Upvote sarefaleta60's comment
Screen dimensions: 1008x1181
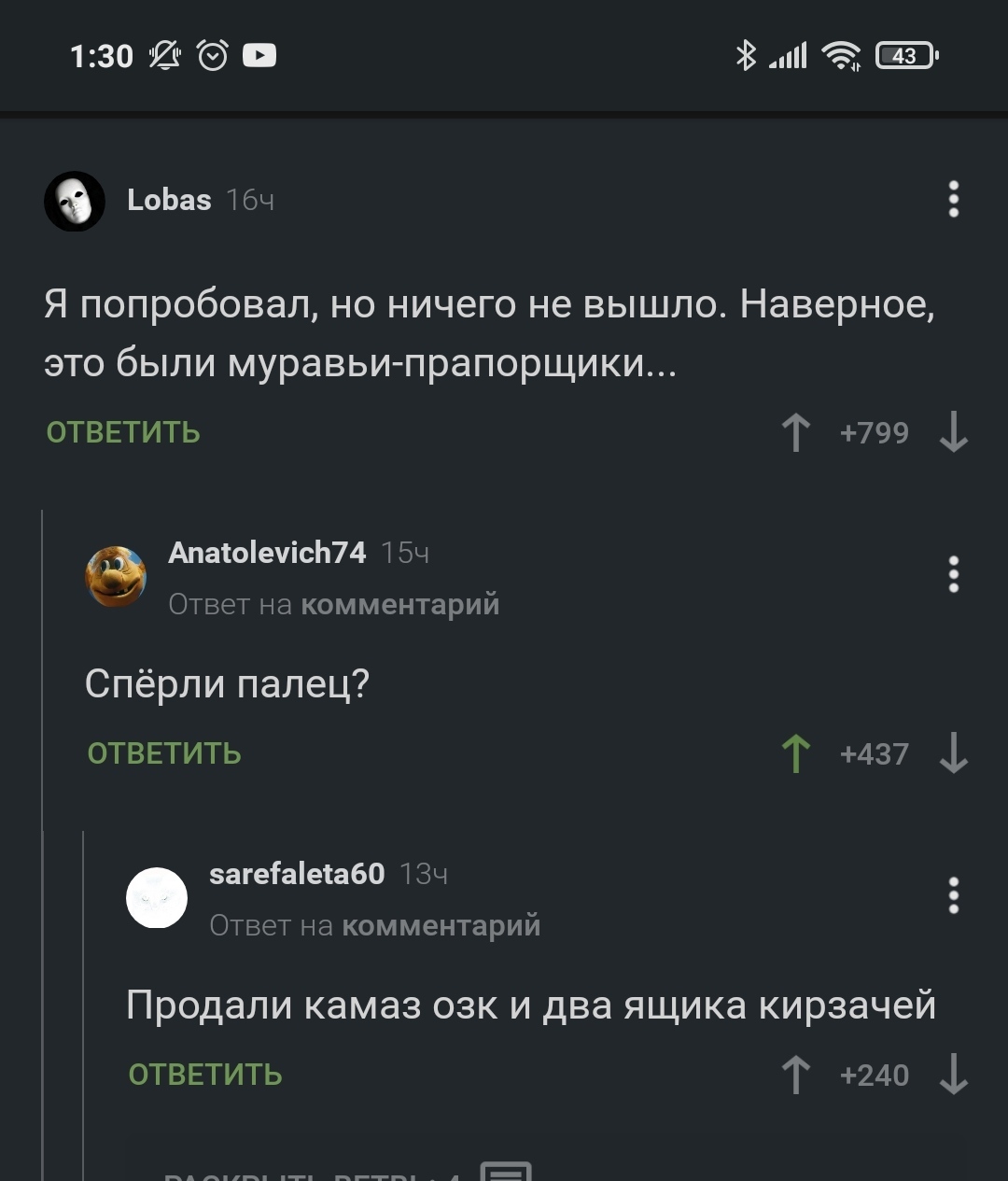[795, 1075]
